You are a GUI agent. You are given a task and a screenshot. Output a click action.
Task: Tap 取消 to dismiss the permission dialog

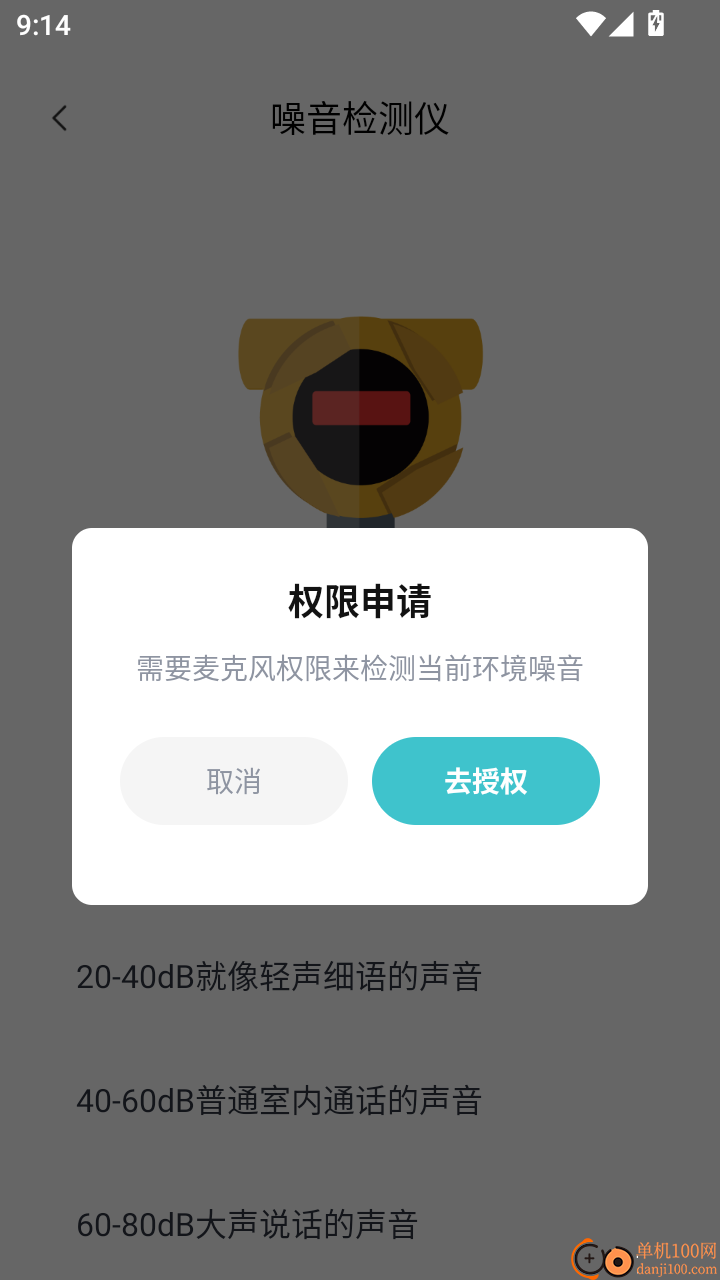click(x=233, y=781)
